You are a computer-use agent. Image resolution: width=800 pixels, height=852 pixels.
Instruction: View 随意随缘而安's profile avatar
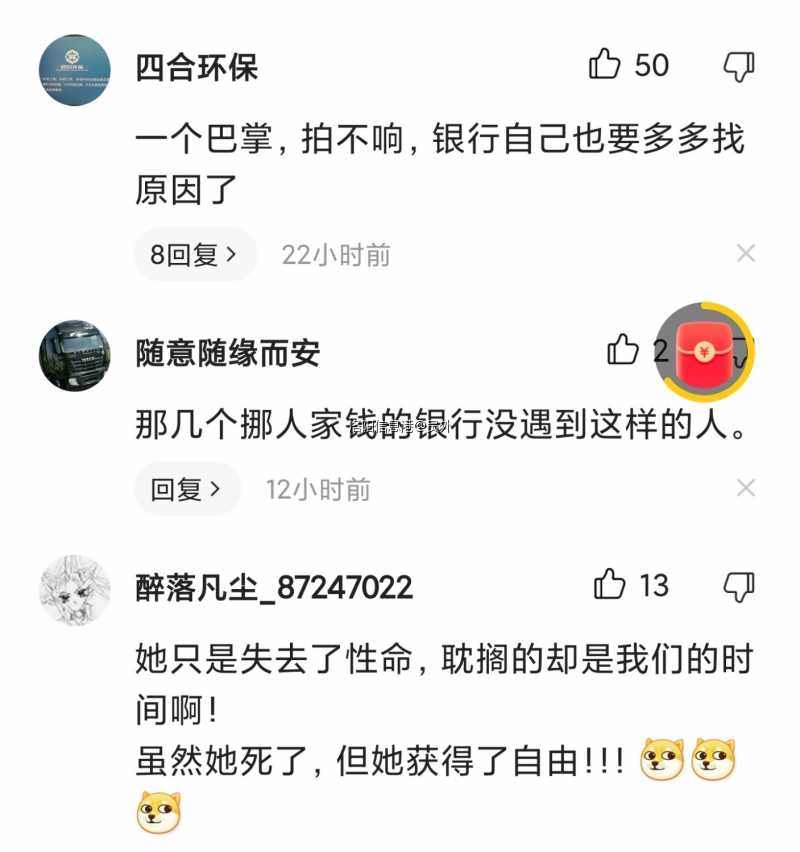(x=75, y=355)
